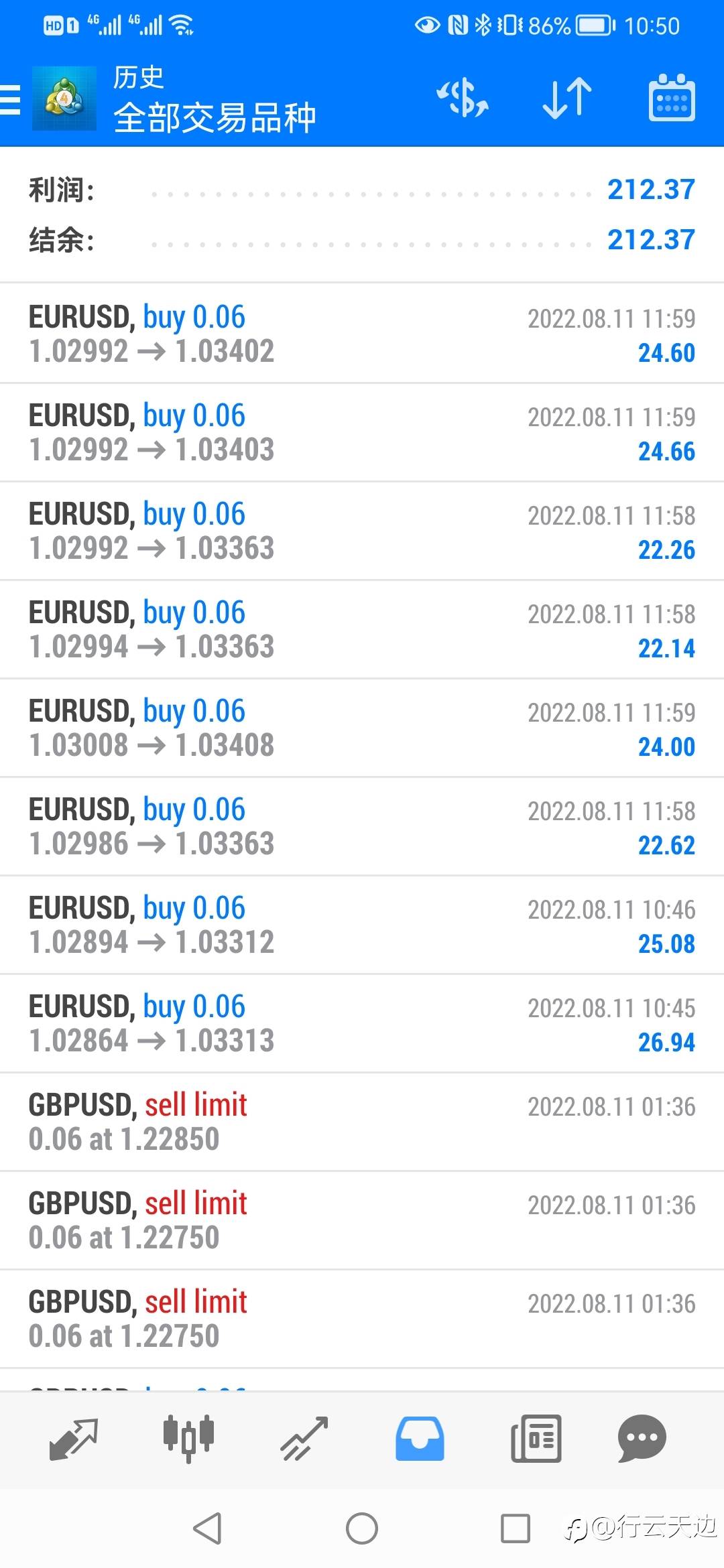Viewport: 724px width, 1568px height.
Task: Switch to the Quotes tab
Action: pos(74,1438)
